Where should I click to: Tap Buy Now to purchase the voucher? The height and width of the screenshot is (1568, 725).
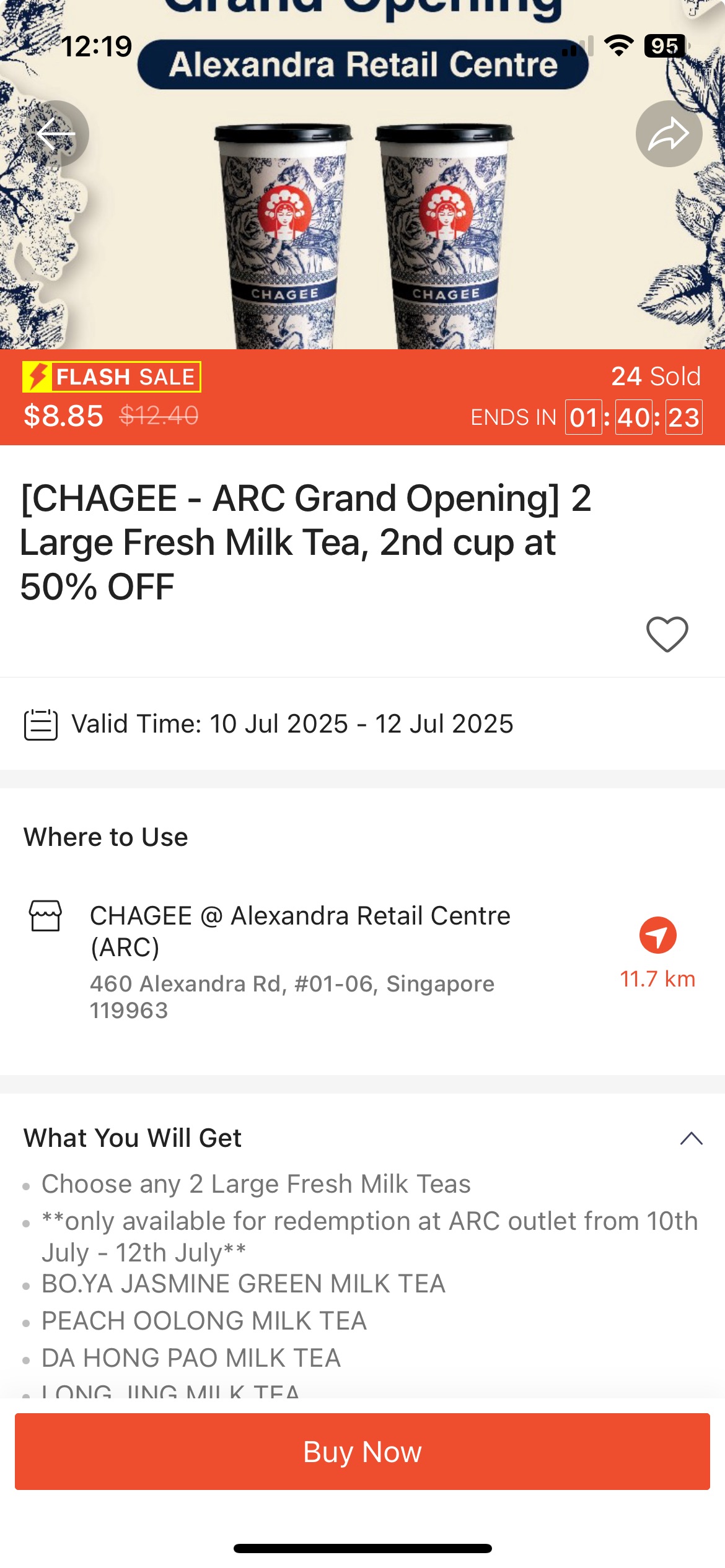(362, 1452)
